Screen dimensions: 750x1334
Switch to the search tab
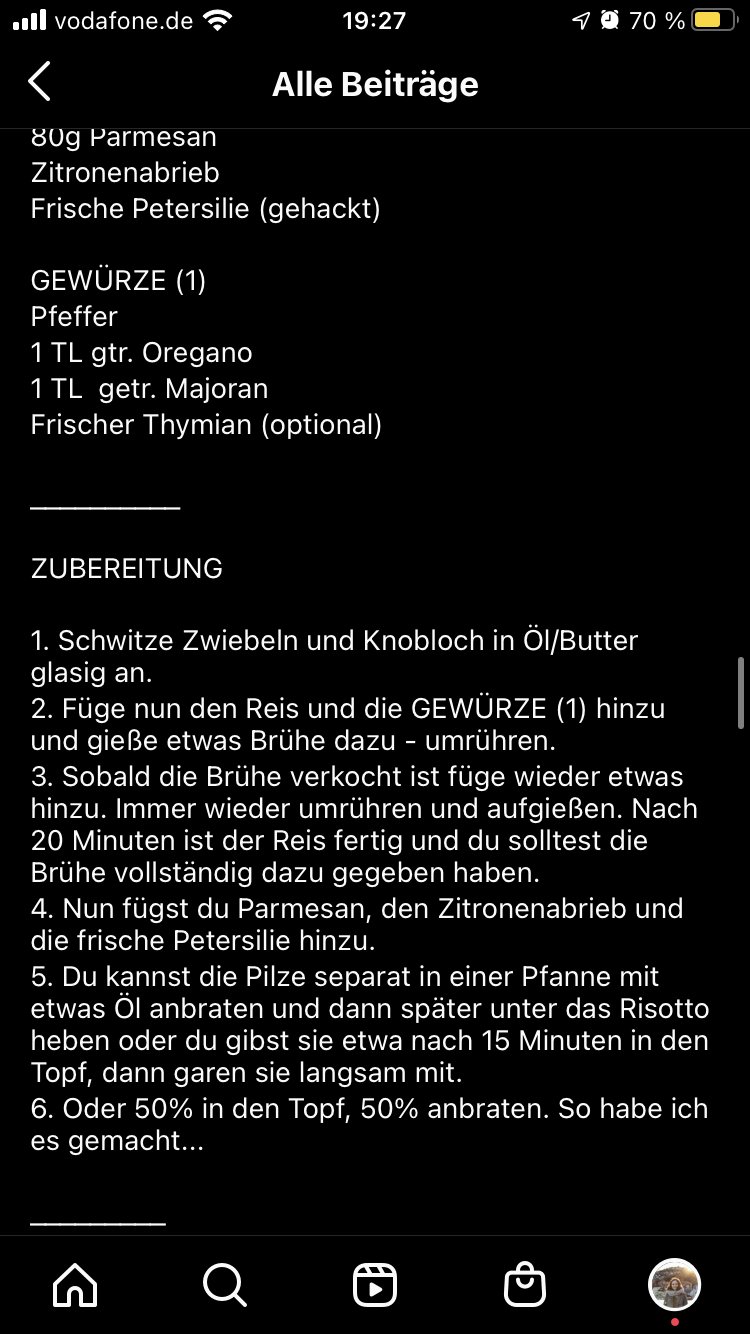click(224, 1285)
